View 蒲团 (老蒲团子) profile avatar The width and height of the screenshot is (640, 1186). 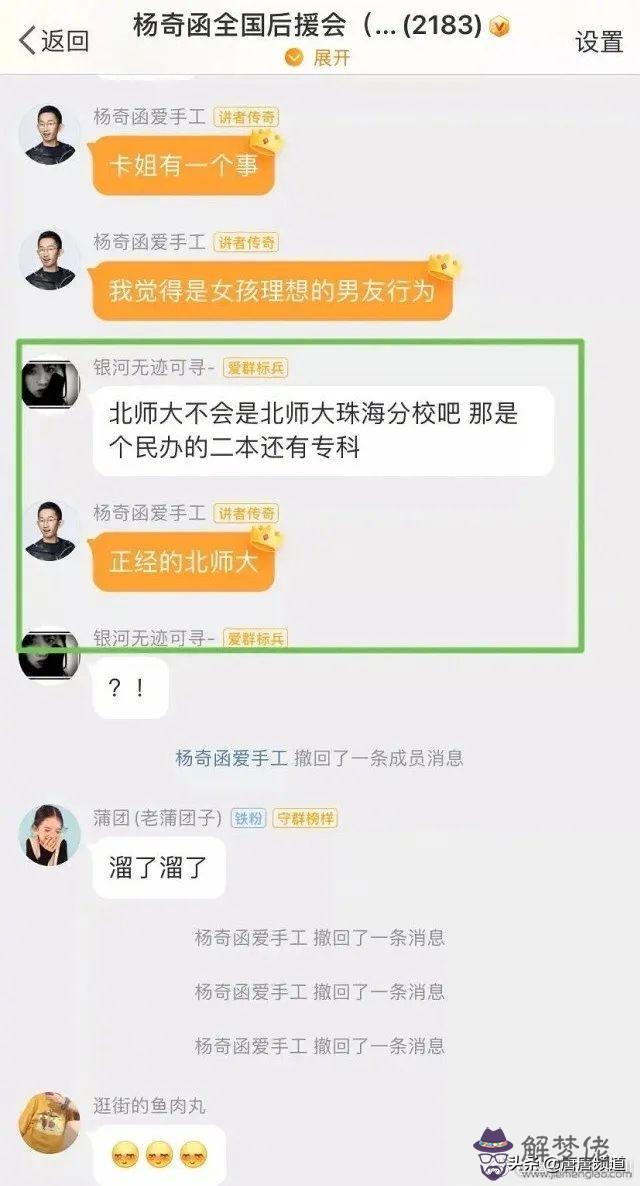pos(50,835)
